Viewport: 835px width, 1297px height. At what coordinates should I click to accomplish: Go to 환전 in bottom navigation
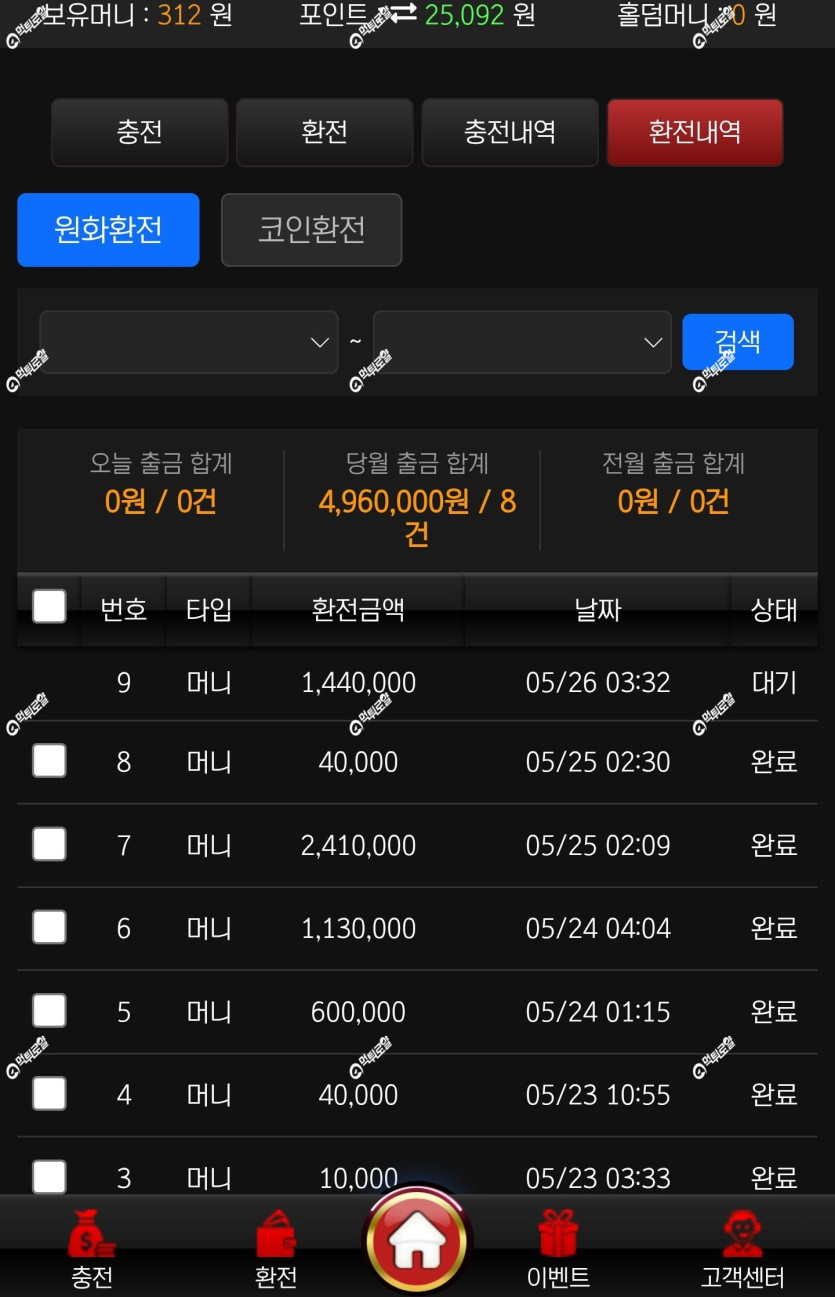click(x=276, y=1249)
